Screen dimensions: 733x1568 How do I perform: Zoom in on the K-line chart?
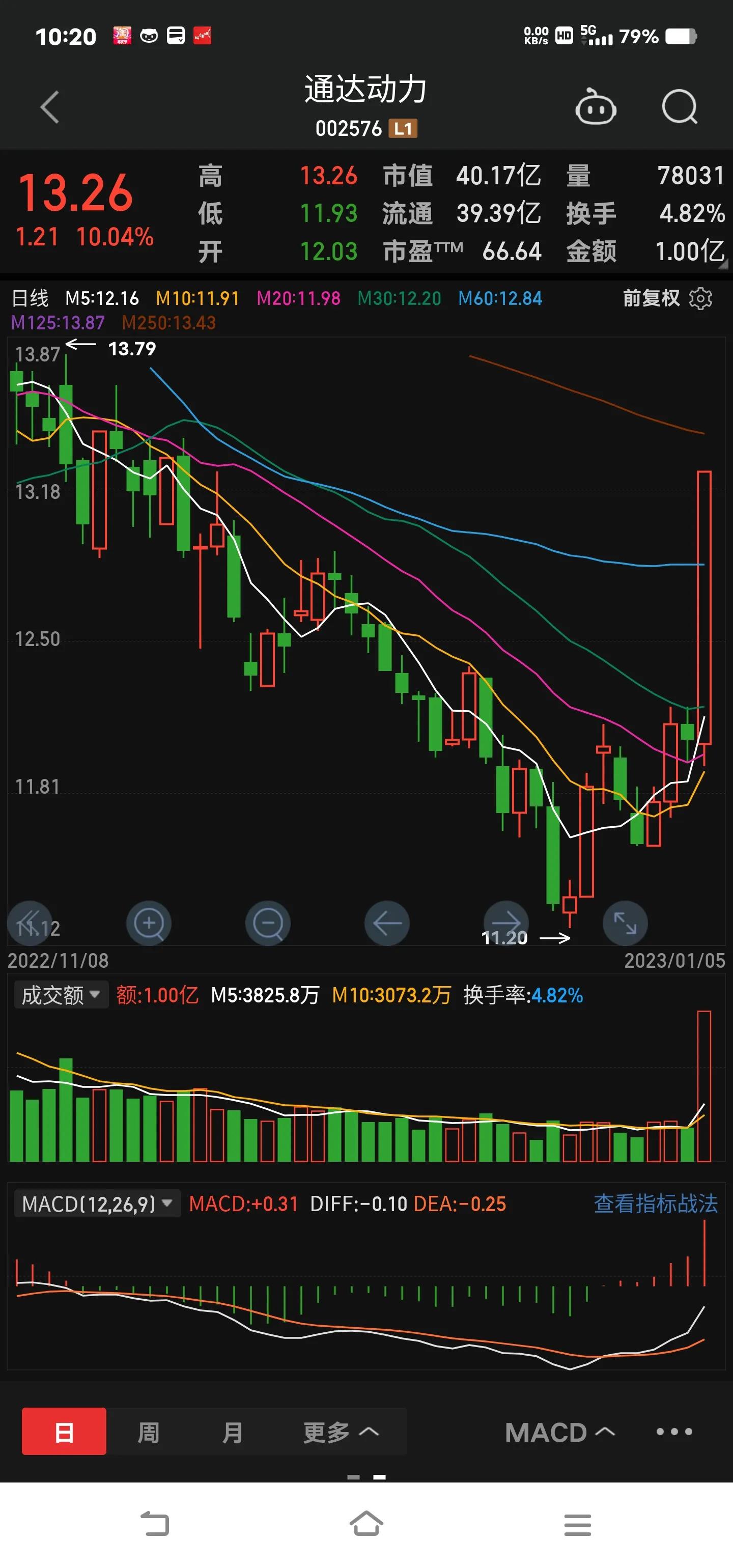click(149, 923)
